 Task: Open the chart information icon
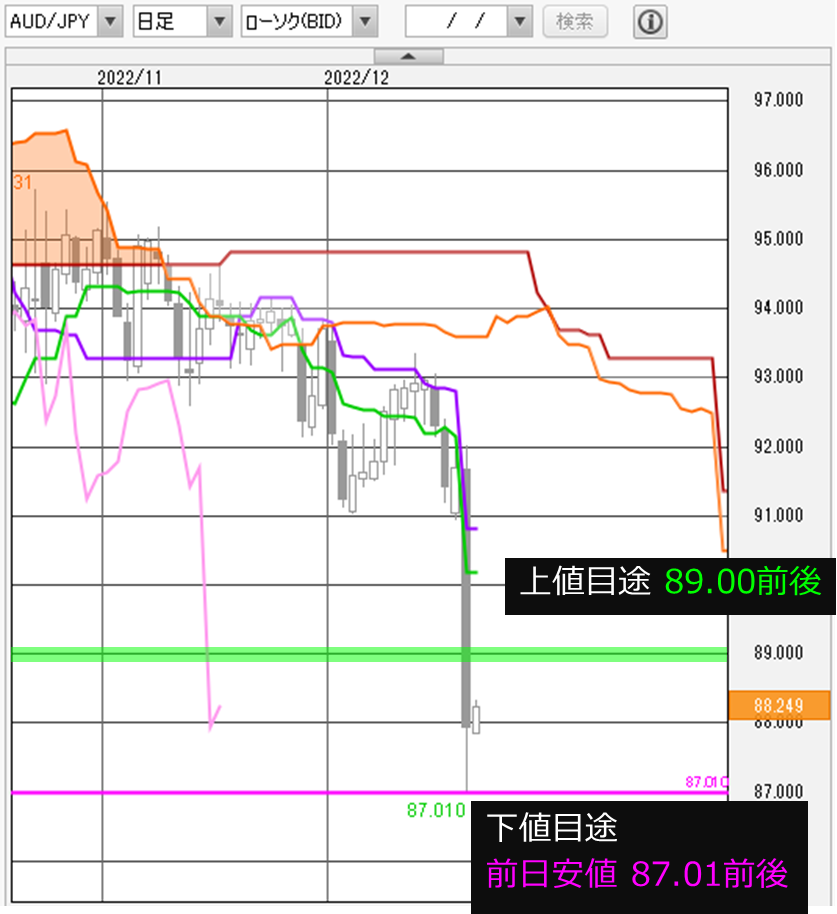tap(651, 21)
